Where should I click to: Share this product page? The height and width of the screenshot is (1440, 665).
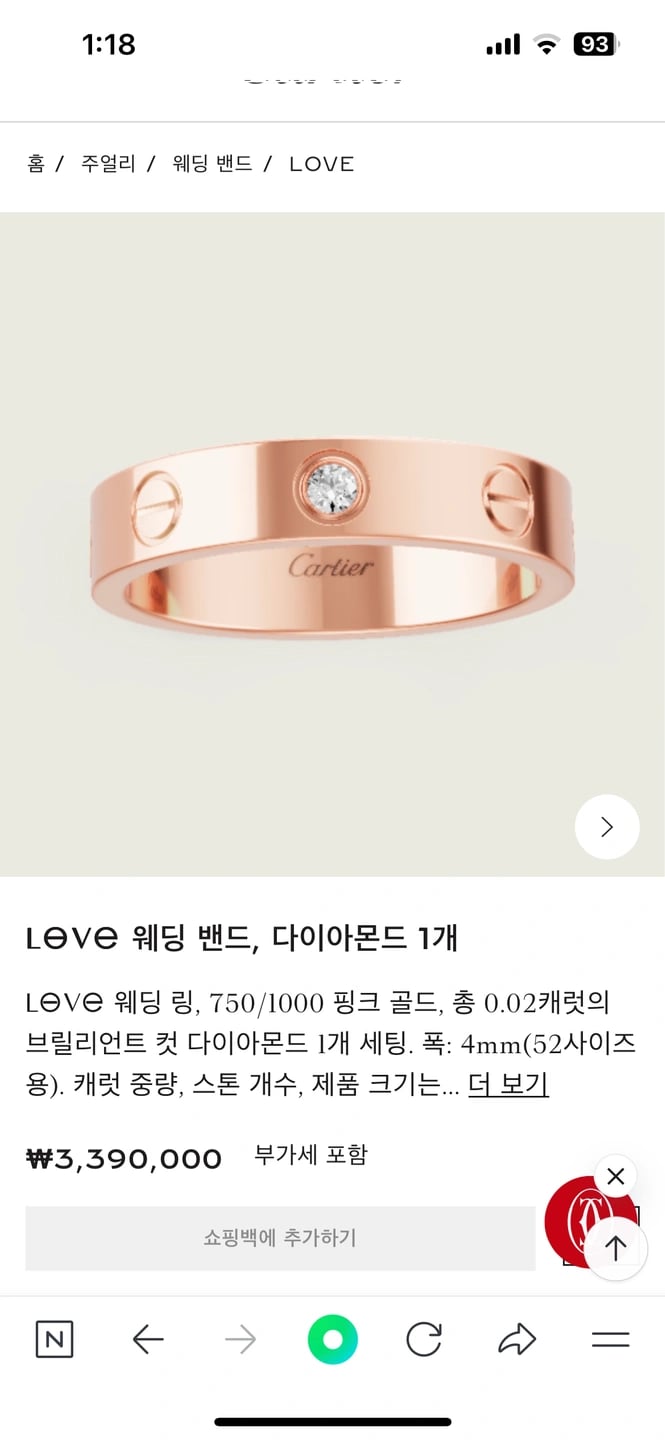(x=517, y=1340)
